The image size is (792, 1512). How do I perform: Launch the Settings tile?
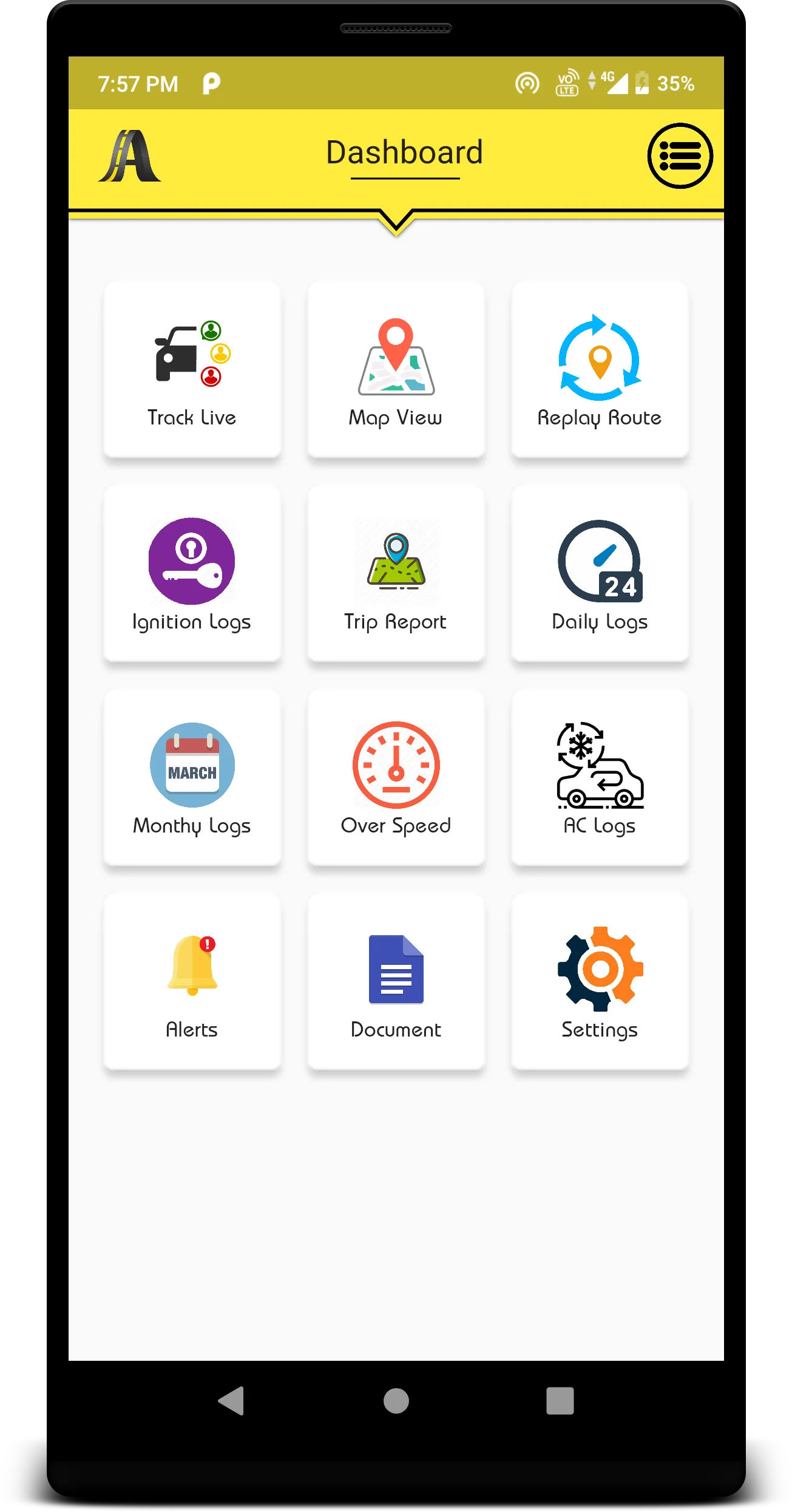click(x=600, y=981)
